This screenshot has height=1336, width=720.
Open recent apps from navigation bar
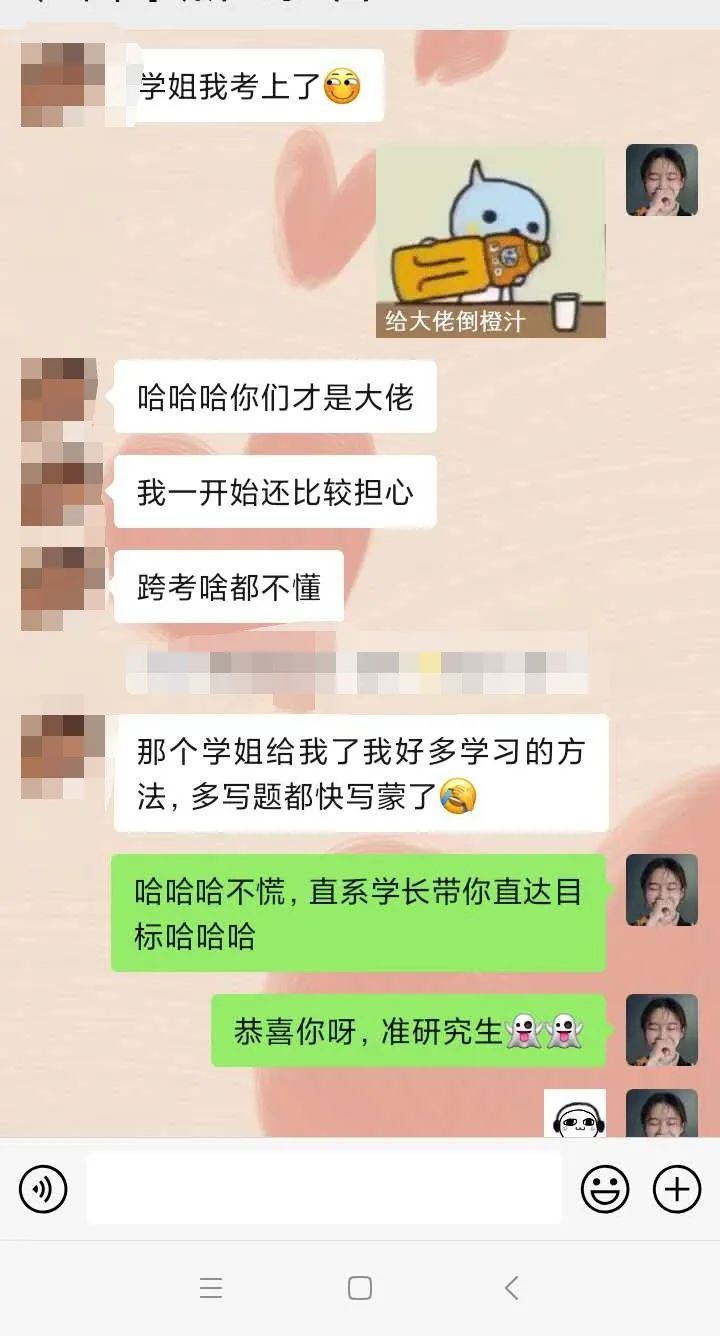[210, 1288]
